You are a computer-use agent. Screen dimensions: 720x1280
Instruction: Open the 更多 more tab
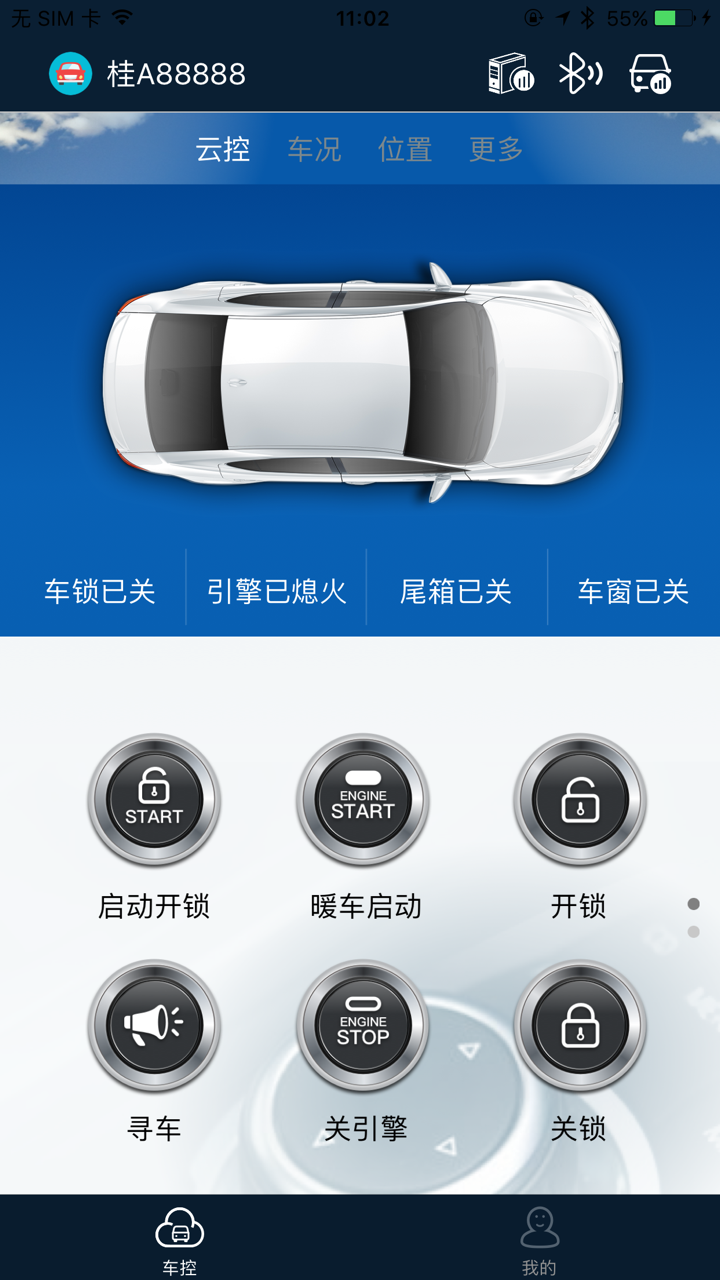tap(494, 148)
